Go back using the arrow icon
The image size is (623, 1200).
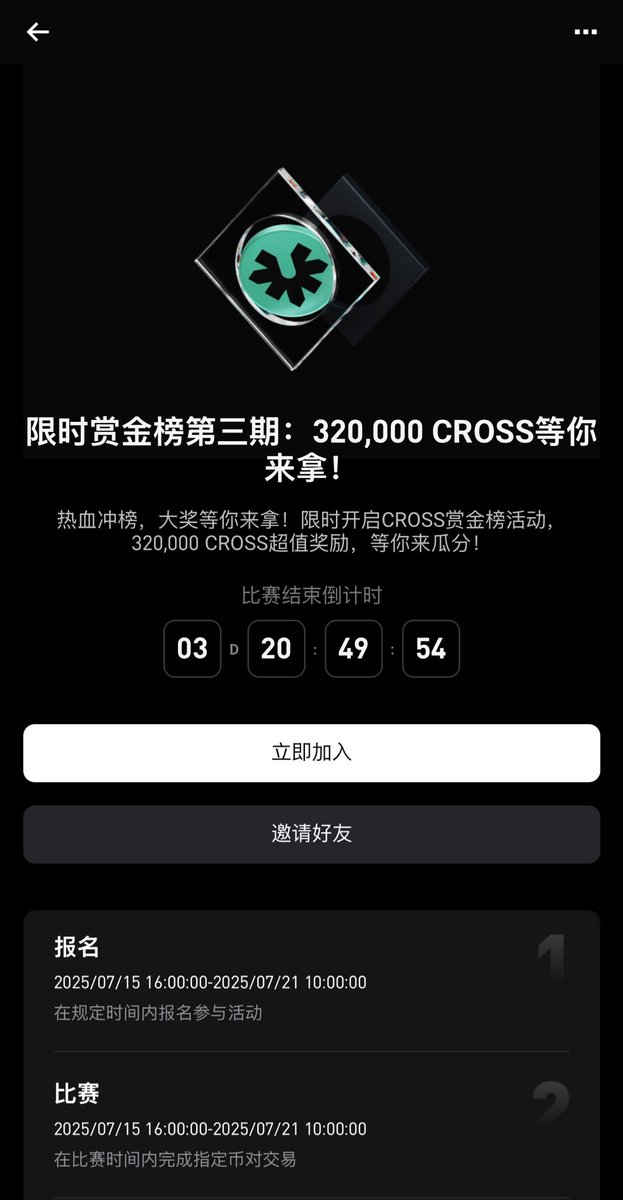(38, 32)
